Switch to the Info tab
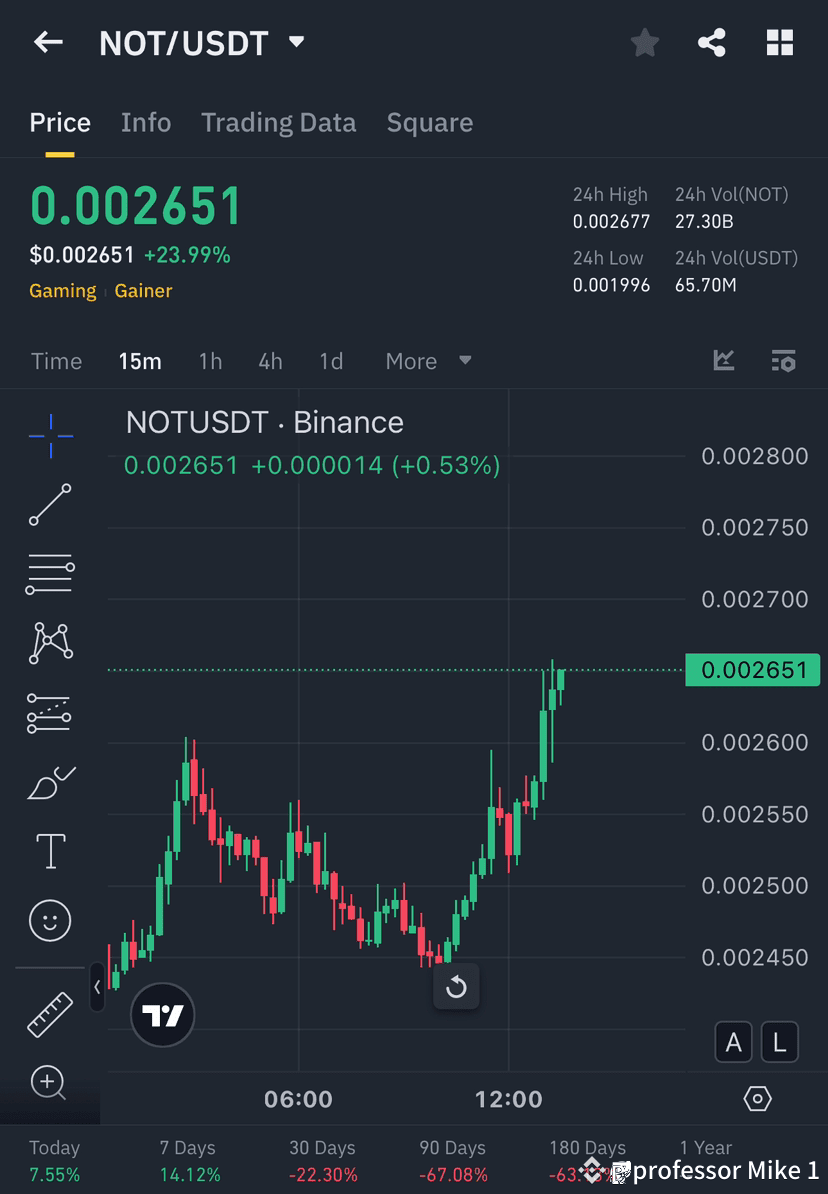 coord(146,122)
